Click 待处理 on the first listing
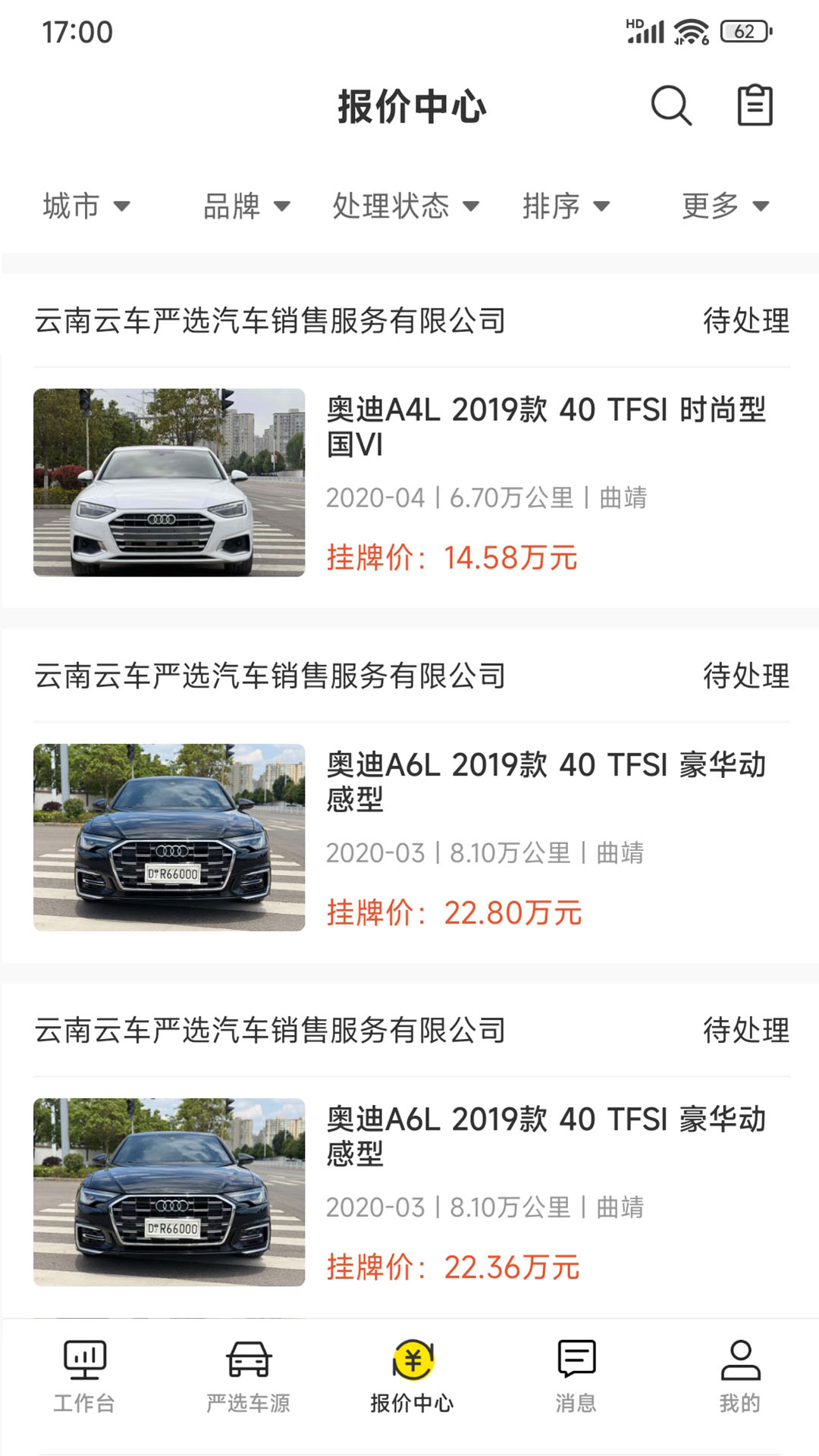This screenshot has height=1456, width=819. [x=746, y=322]
